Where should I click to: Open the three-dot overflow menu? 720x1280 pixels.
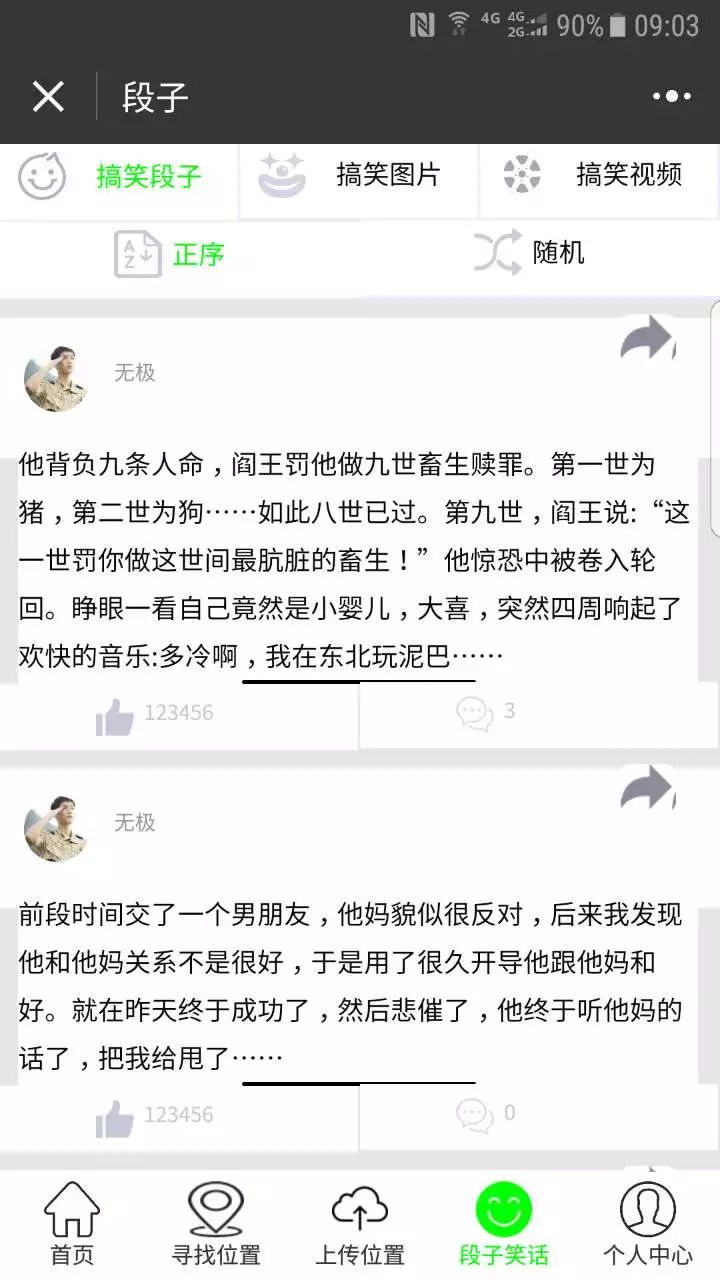(671, 97)
